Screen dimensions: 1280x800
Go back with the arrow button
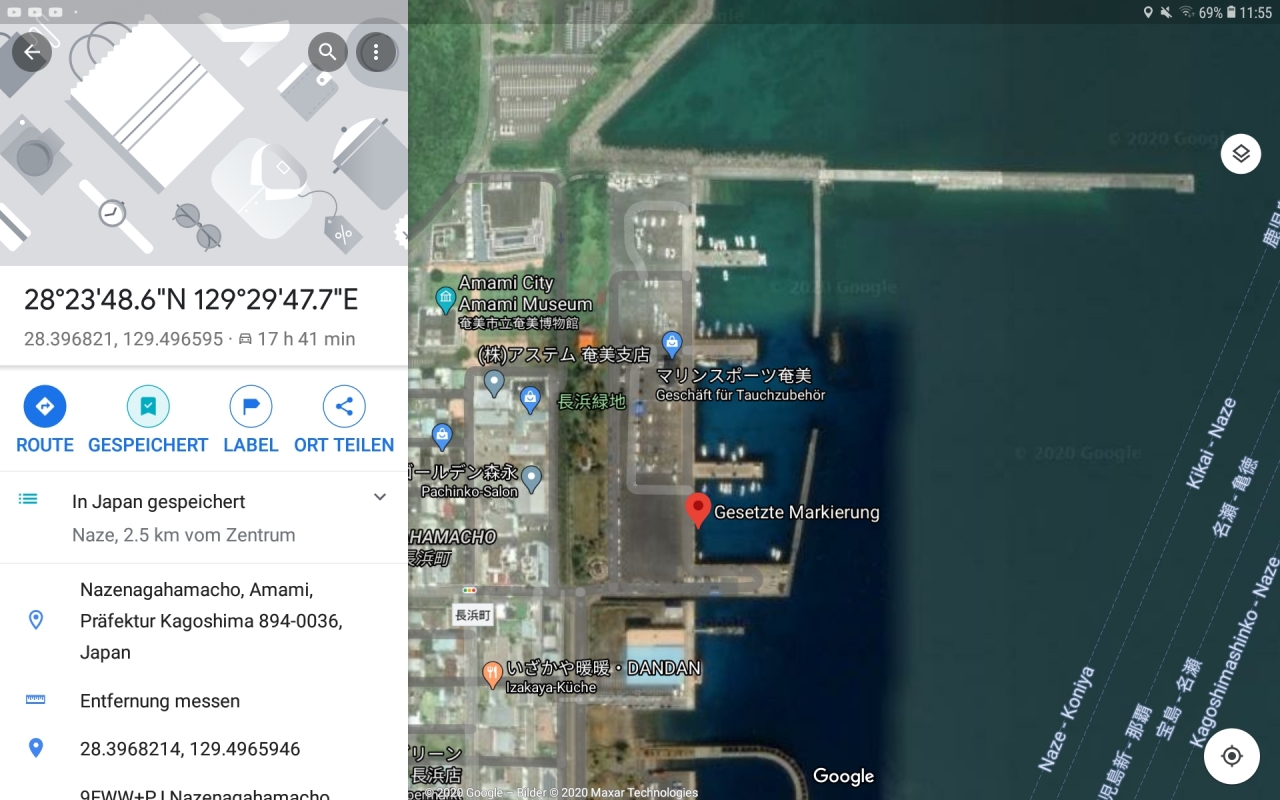point(32,52)
